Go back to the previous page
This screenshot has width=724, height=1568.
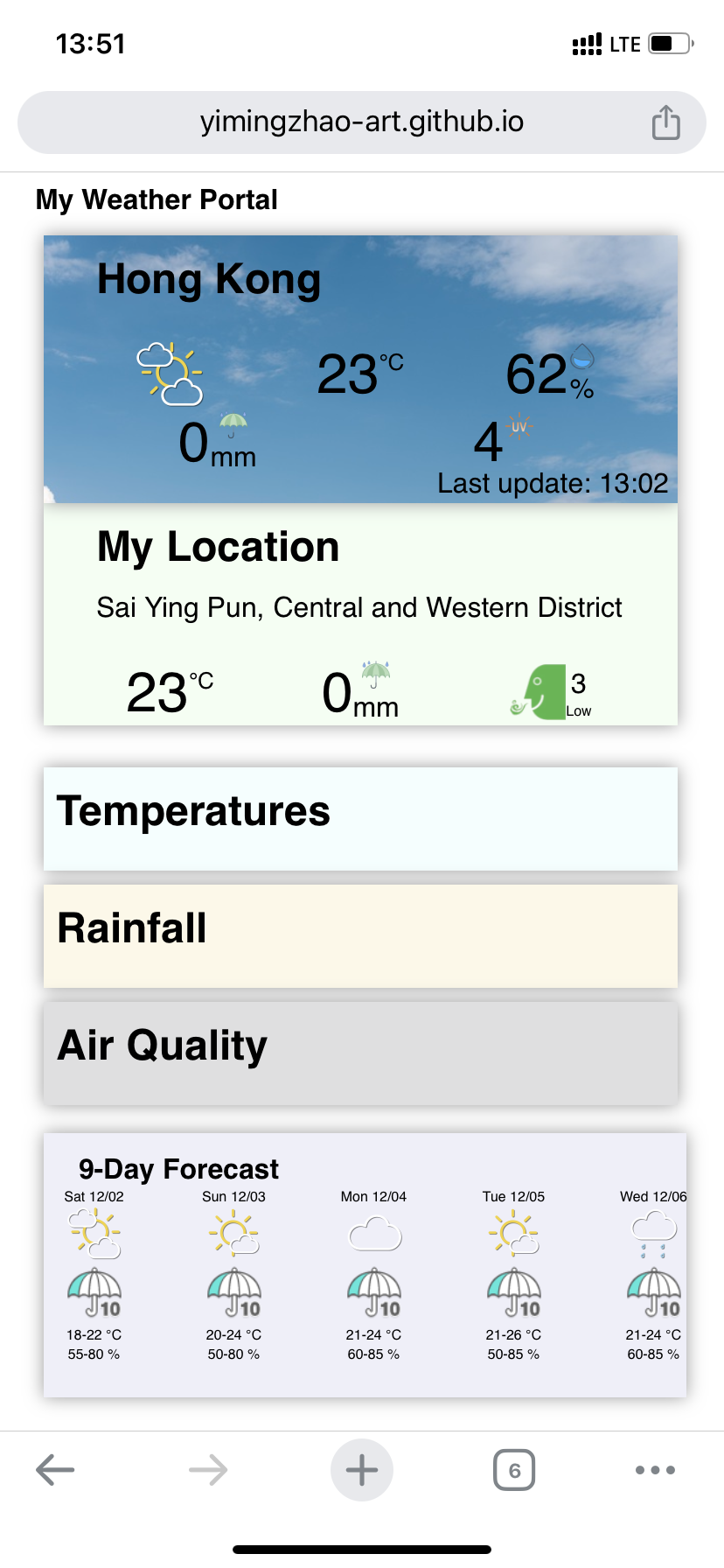(55, 1470)
